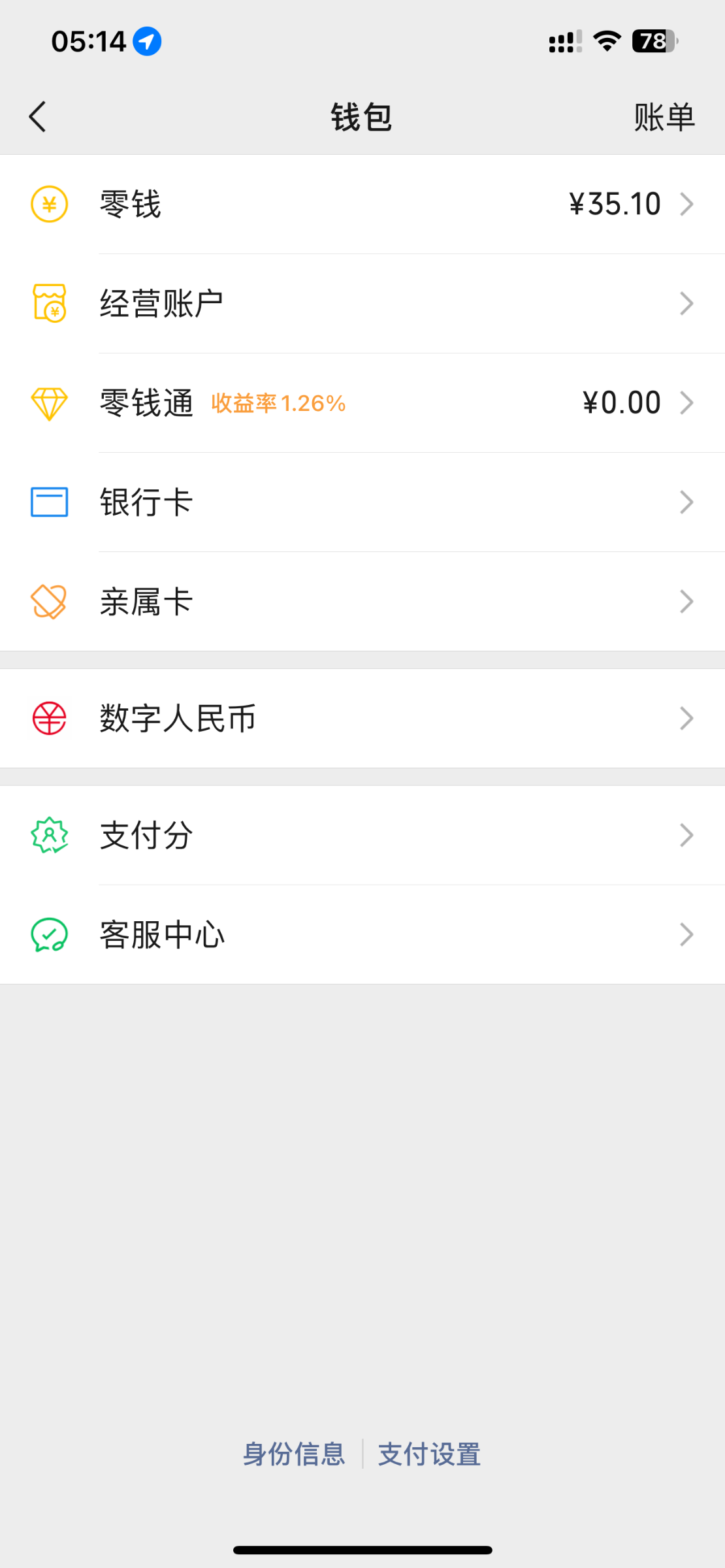The image size is (725, 1568).
Task: Go back from the 钱包 page
Action: click(38, 117)
